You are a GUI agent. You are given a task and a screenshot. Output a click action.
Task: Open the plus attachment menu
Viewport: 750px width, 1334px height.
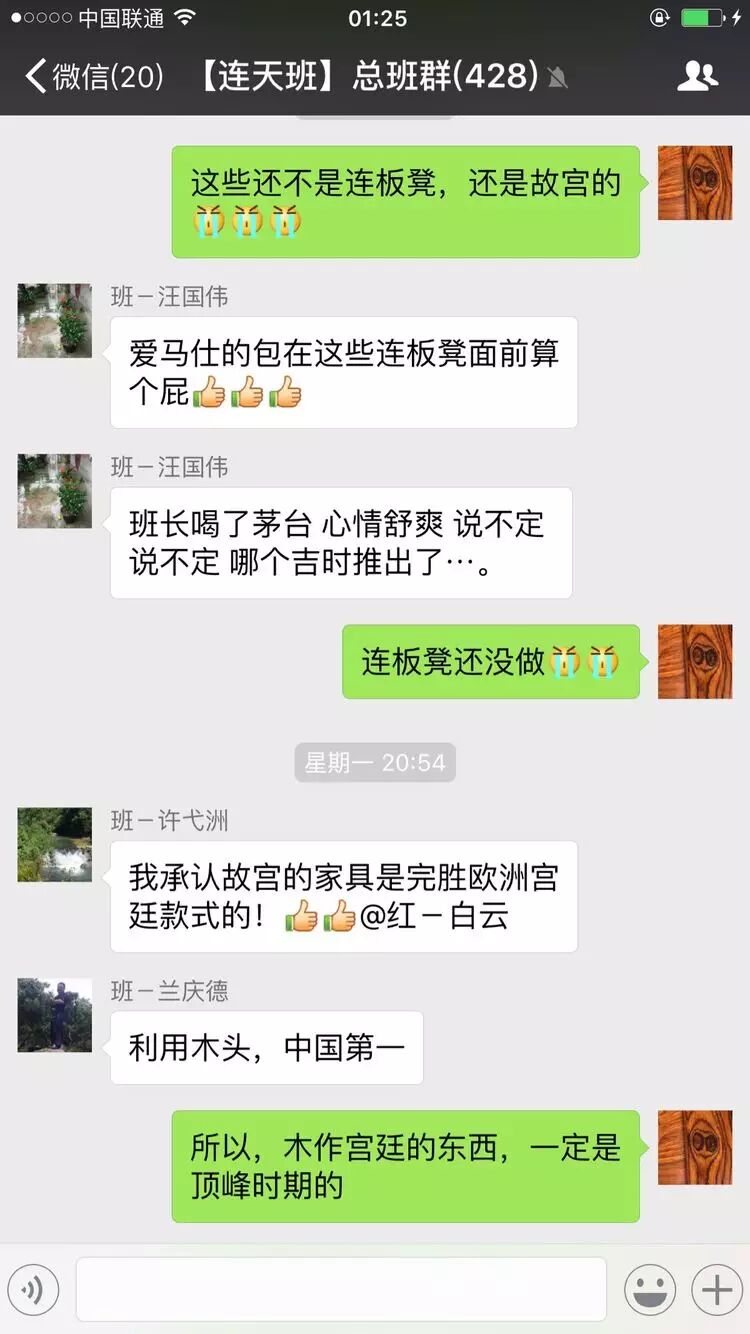pos(716,1290)
